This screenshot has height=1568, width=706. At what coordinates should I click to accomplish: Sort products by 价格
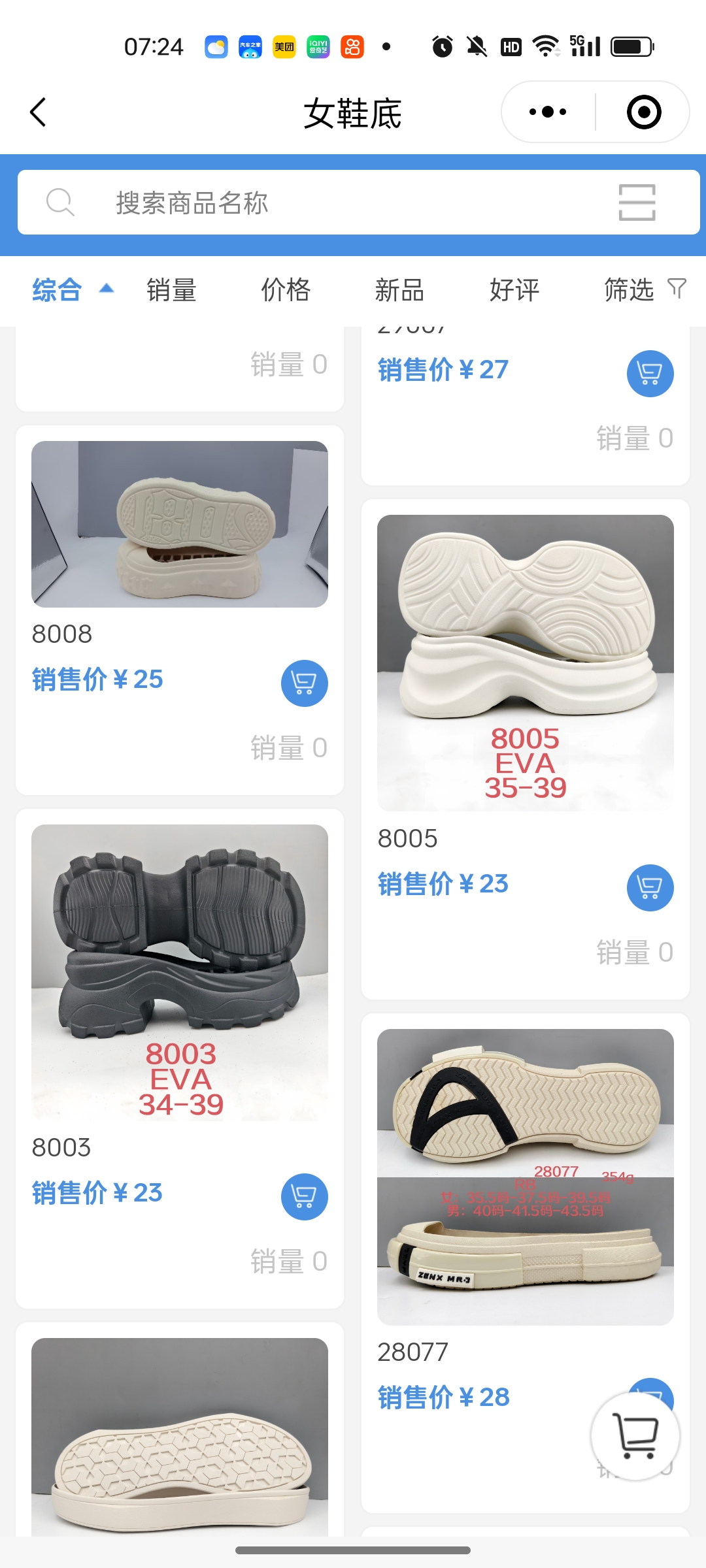pos(286,289)
